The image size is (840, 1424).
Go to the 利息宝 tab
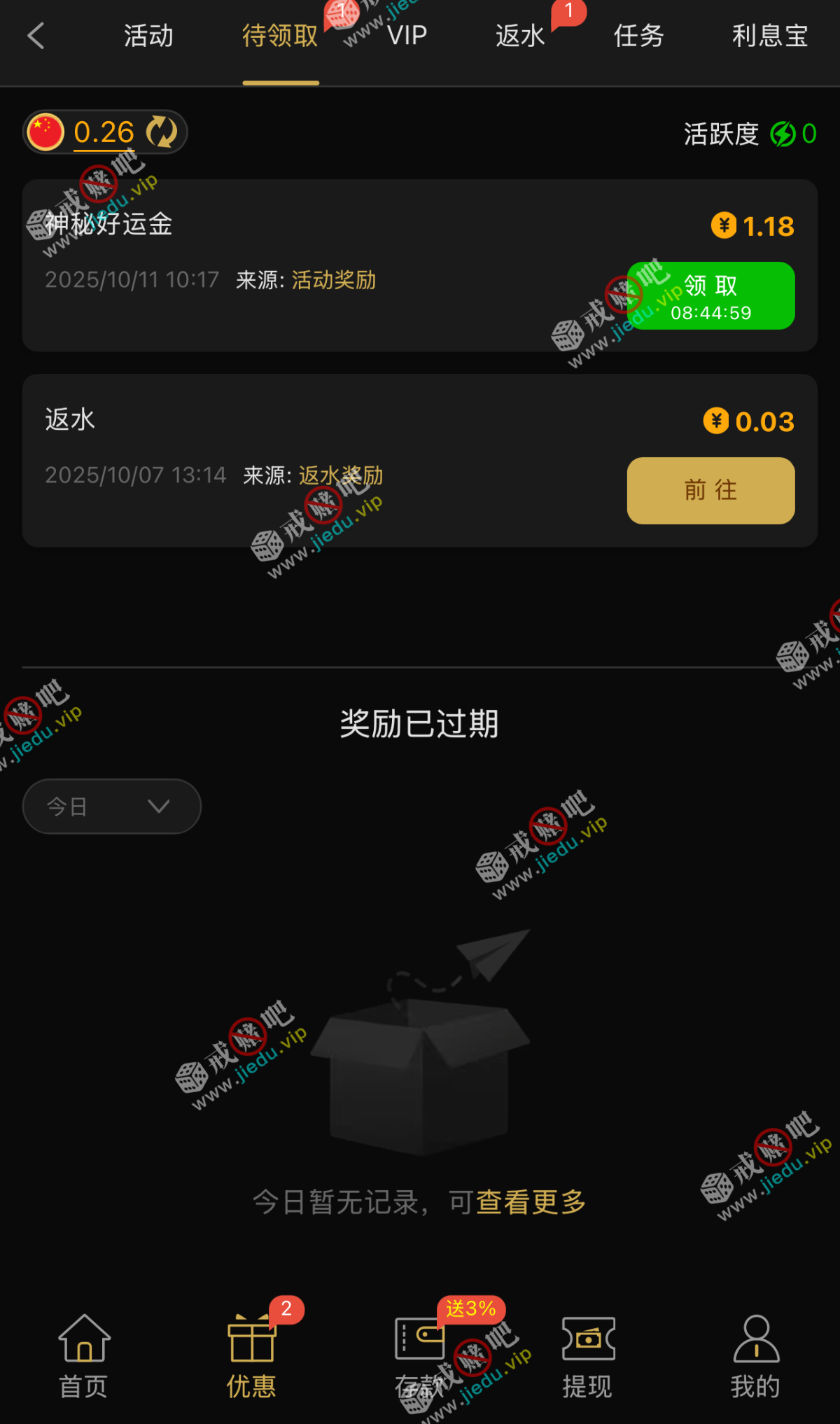[x=770, y=36]
